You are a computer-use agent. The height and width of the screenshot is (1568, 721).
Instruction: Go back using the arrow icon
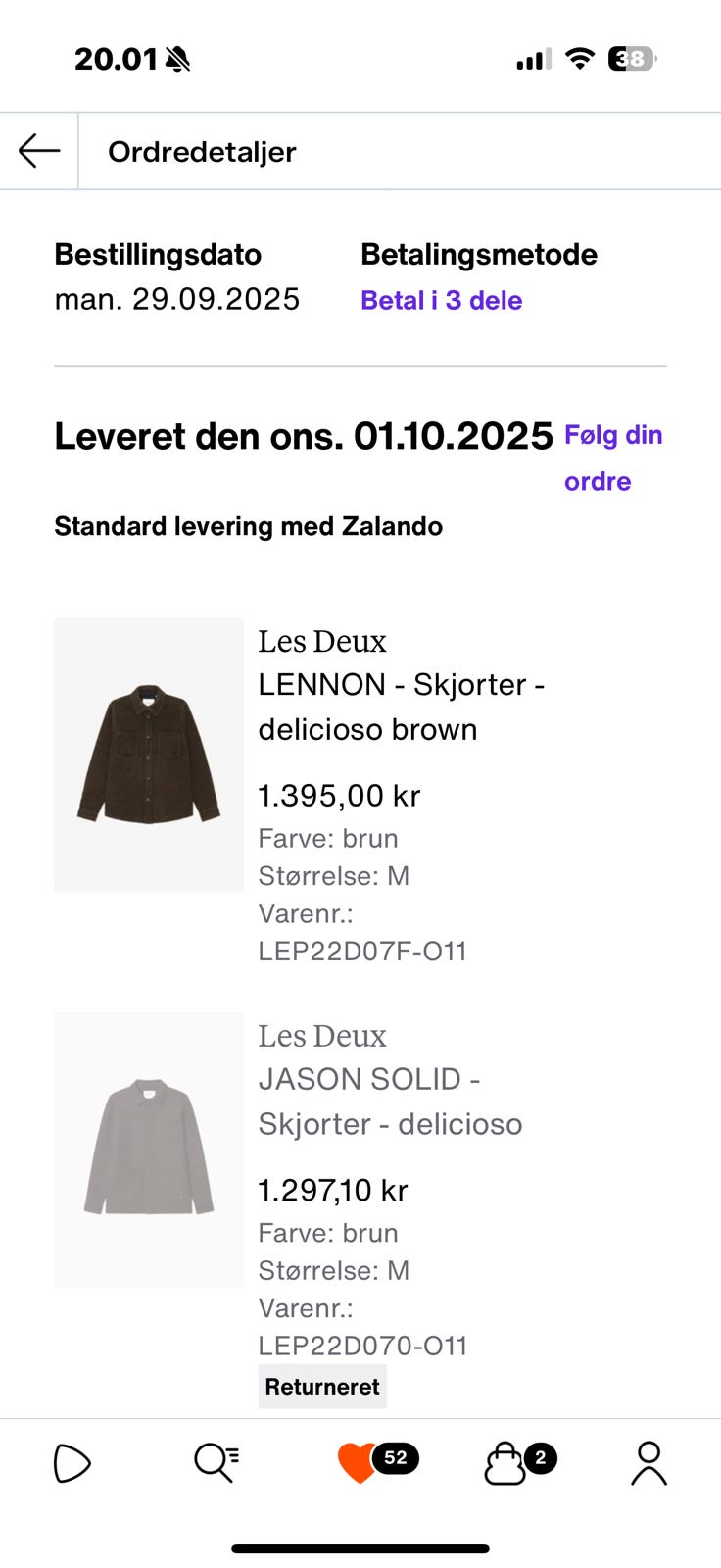39,151
